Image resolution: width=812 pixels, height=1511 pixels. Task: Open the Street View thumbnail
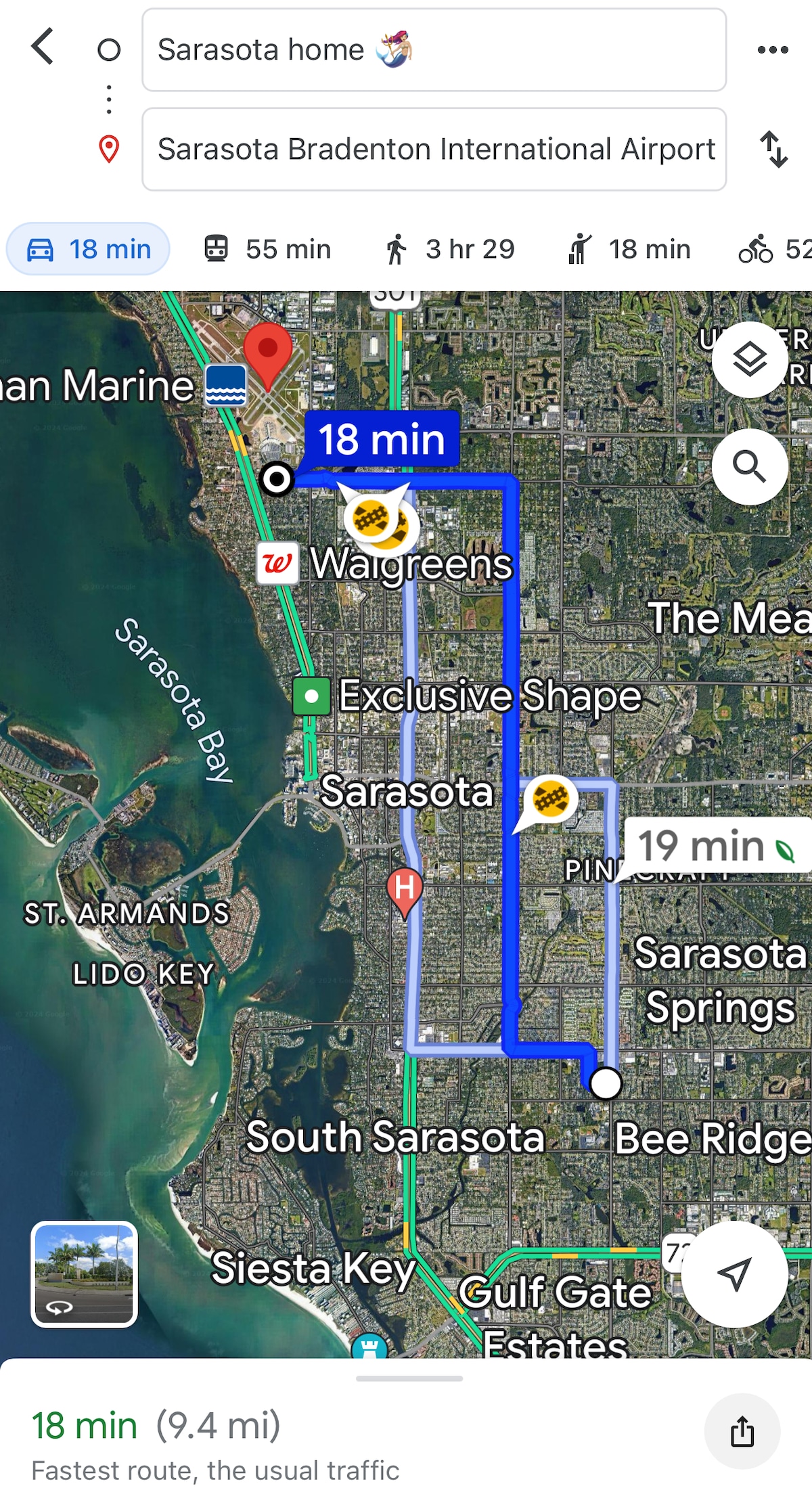click(x=85, y=1274)
